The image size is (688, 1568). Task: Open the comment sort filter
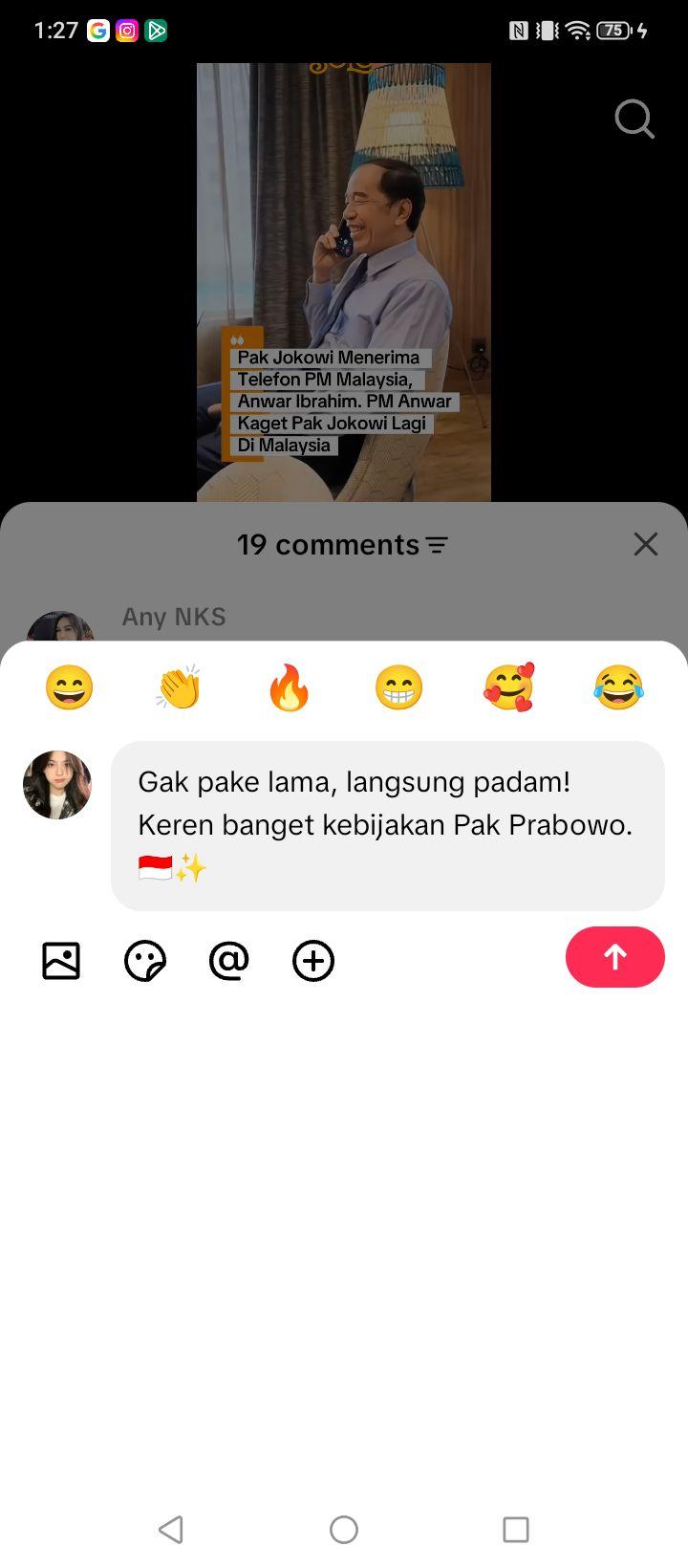pyautogui.click(x=437, y=545)
